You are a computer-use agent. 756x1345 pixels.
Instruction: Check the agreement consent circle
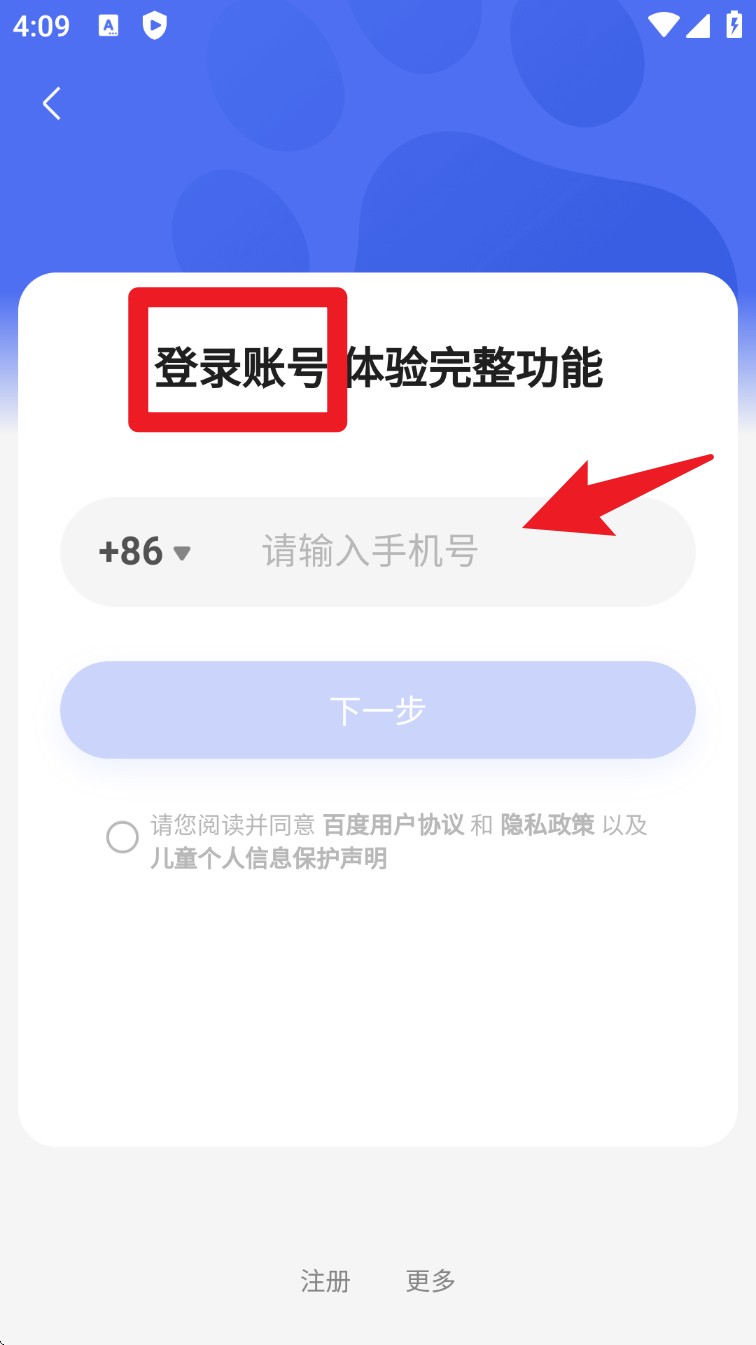pyautogui.click(x=122, y=837)
